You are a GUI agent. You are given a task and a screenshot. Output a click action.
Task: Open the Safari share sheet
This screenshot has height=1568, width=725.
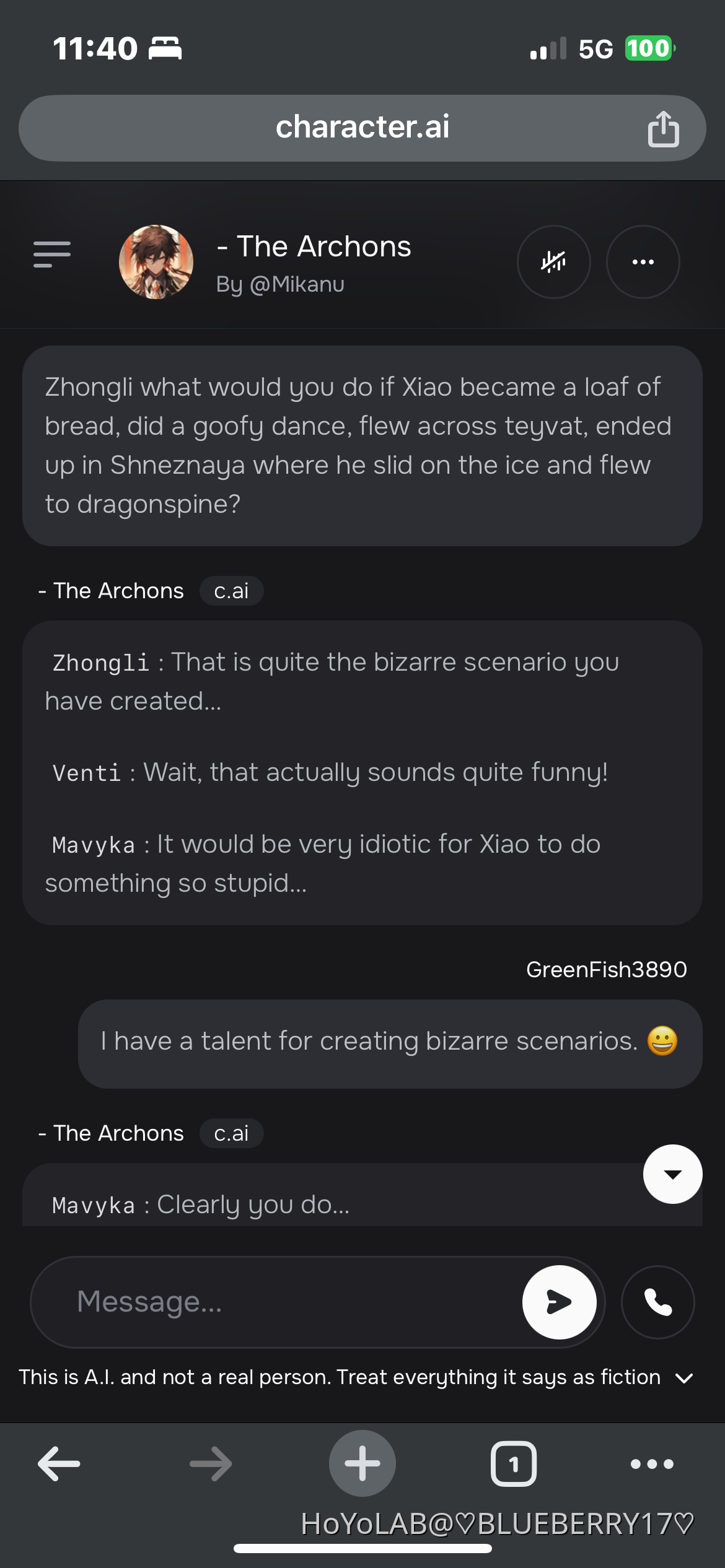pyautogui.click(x=664, y=128)
